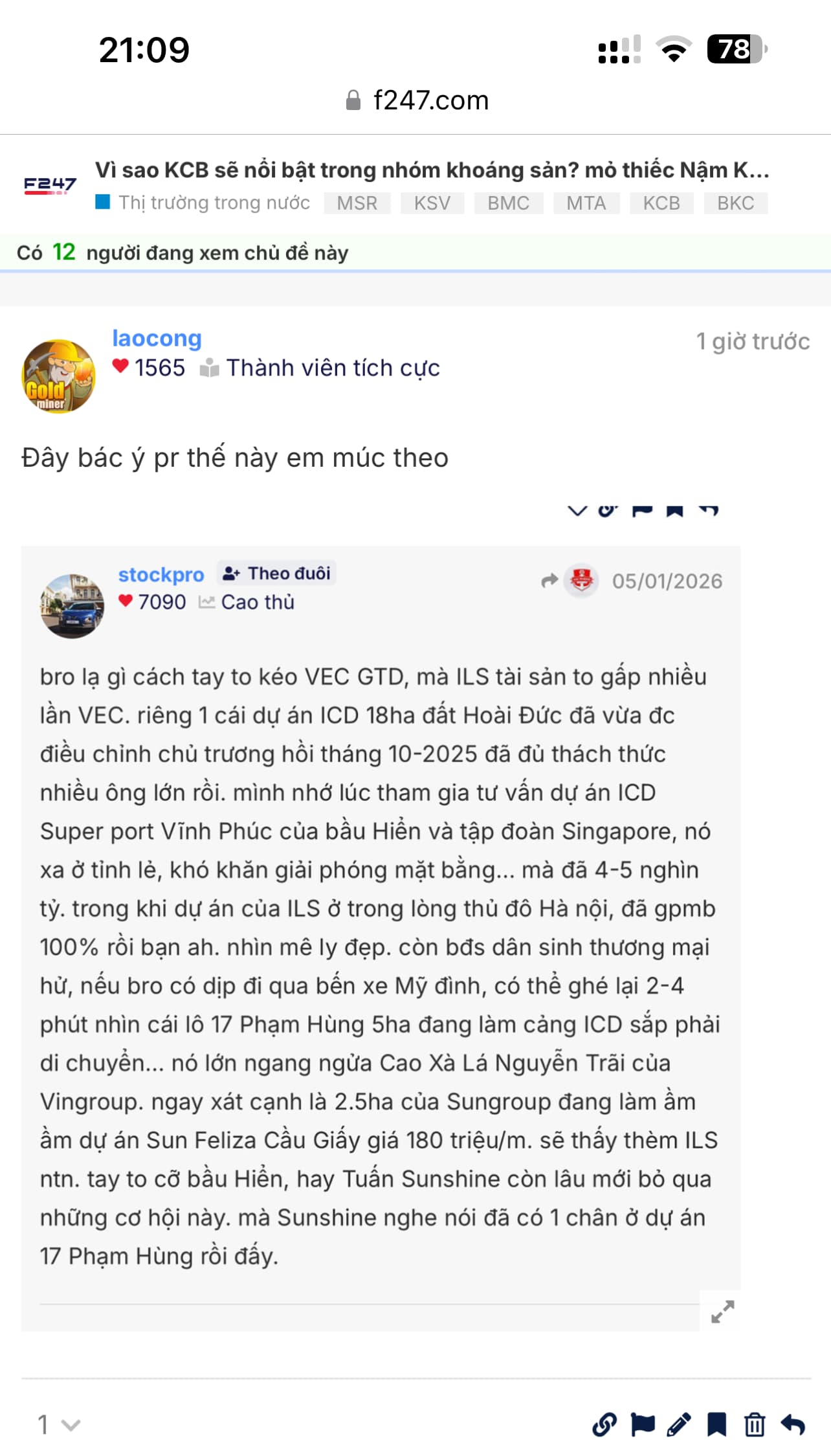Follow stockpro via Theo đuôi button

pos(277,573)
